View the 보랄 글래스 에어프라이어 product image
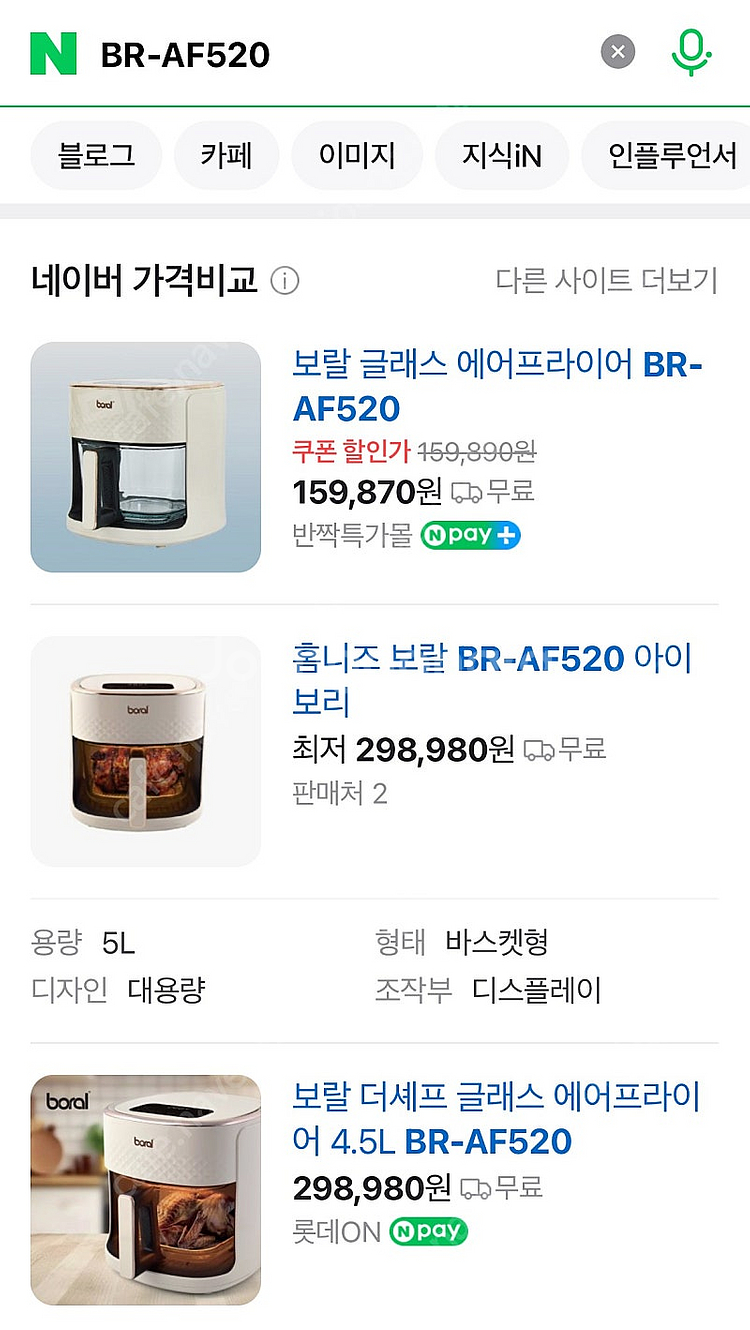 [x=146, y=457]
